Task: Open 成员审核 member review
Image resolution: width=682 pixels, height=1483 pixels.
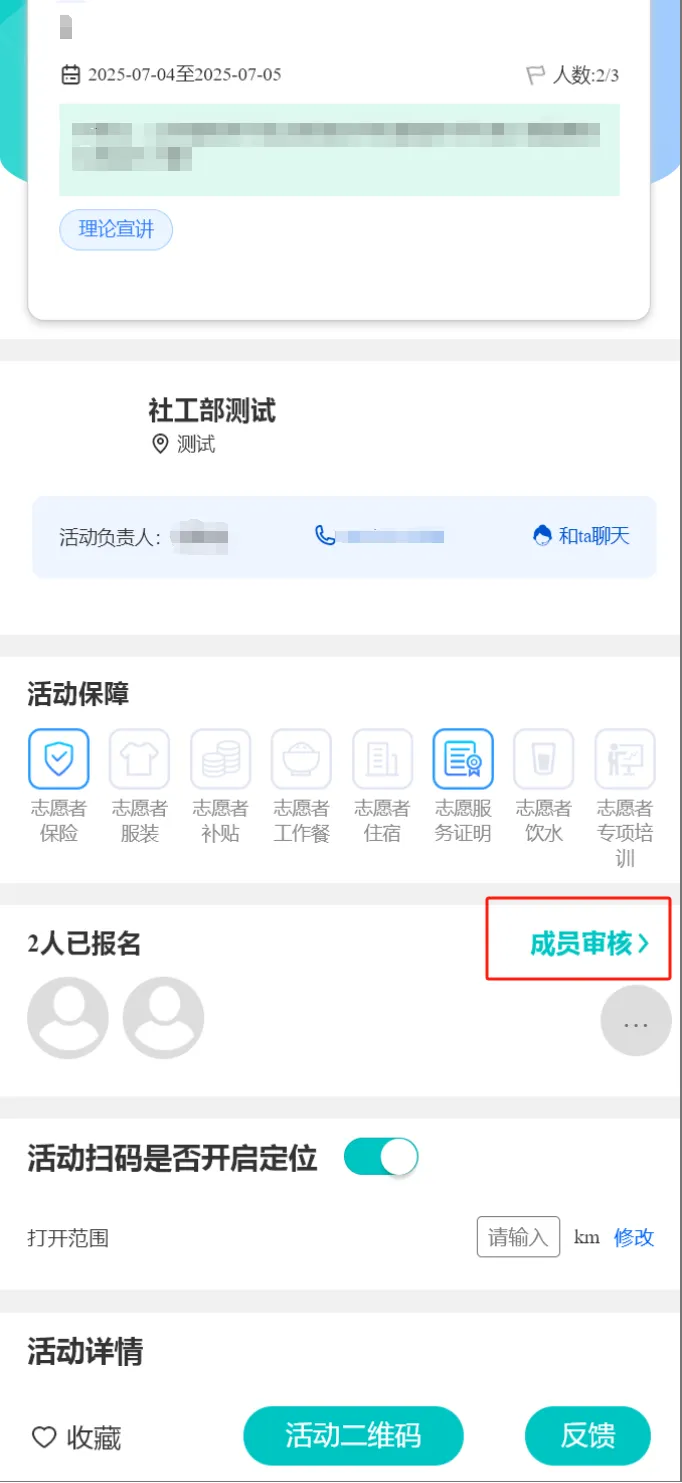Action: [x=588, y=943]
